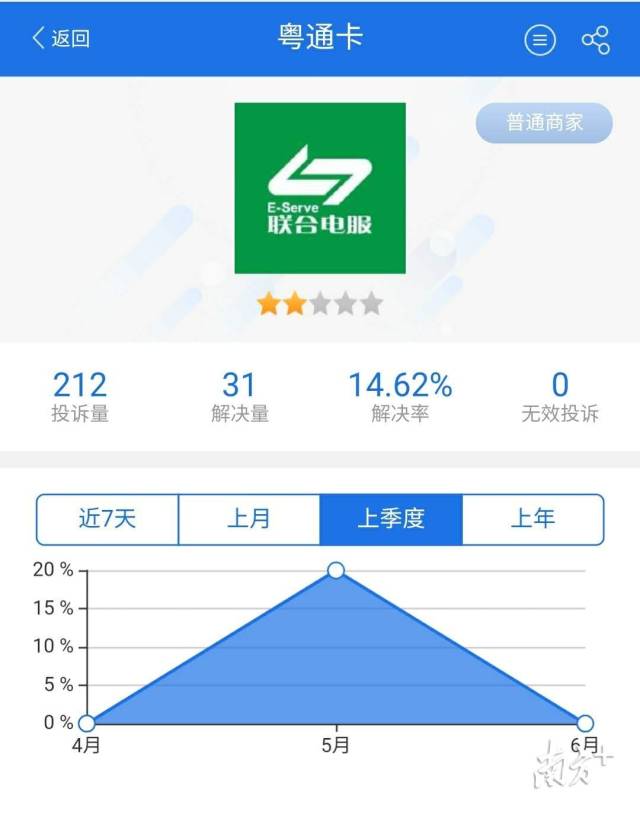Select the 上季度 tab
640x815 pixels.
pos(391,519)
